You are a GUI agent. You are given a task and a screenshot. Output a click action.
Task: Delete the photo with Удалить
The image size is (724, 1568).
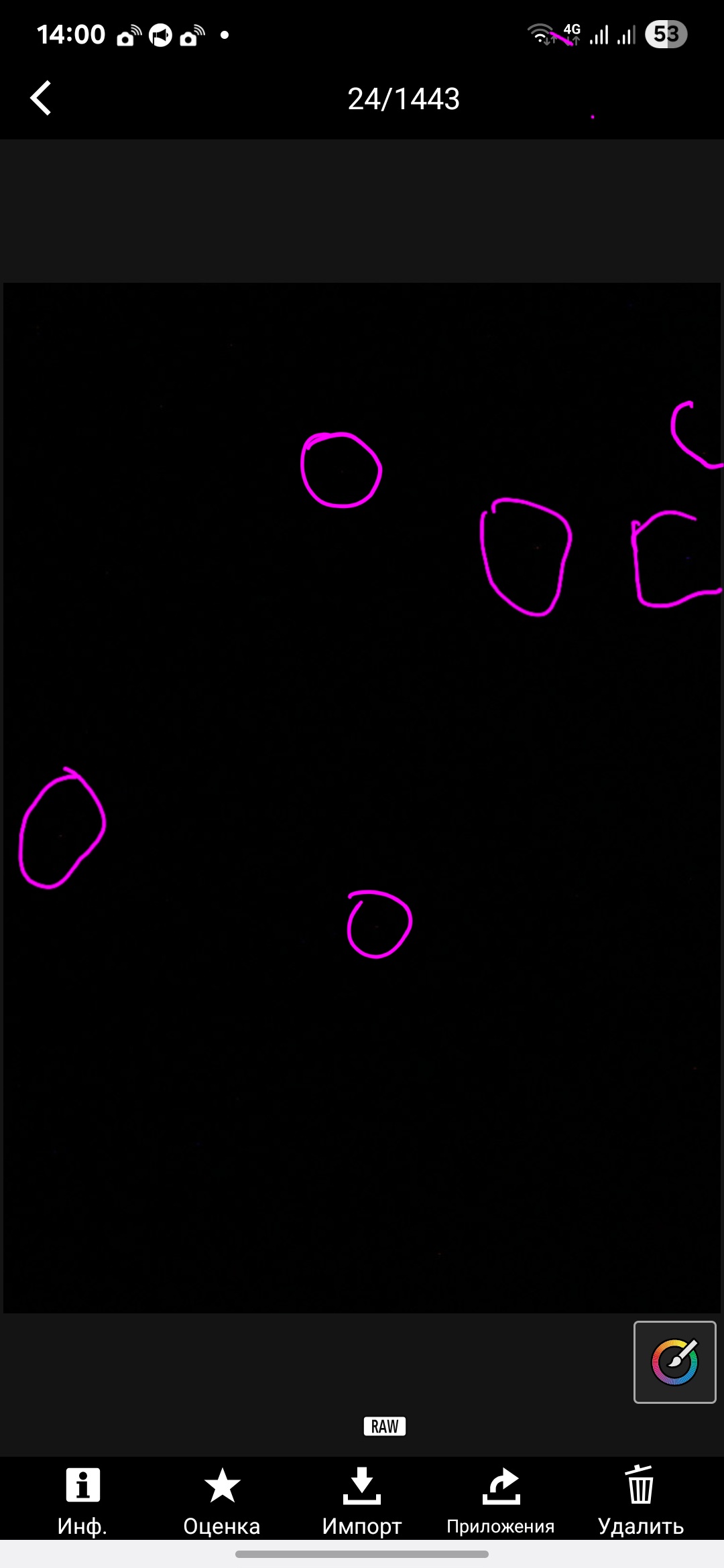[640, 1500]
